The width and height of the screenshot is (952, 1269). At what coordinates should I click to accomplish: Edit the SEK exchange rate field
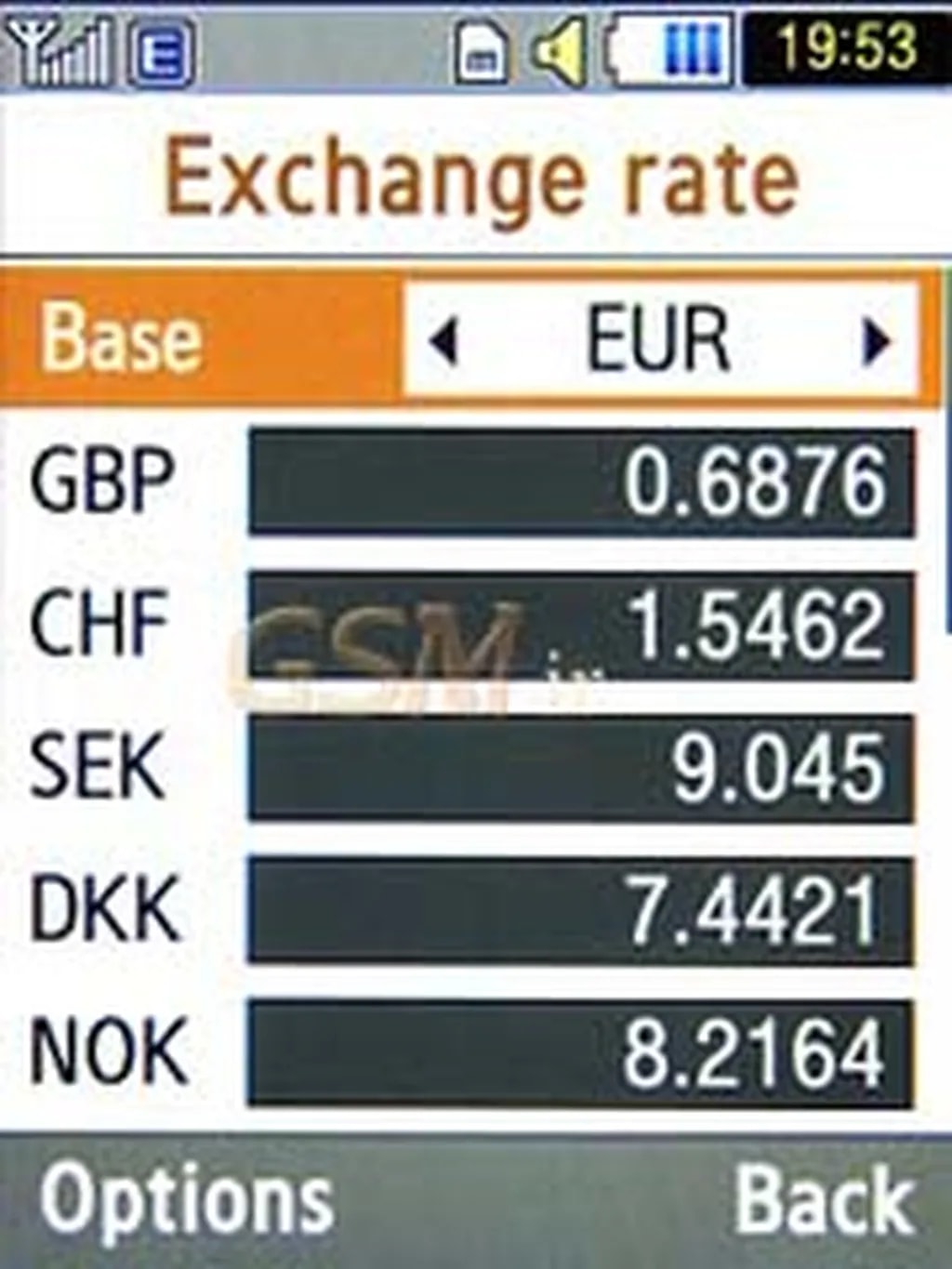pos(581,768)
